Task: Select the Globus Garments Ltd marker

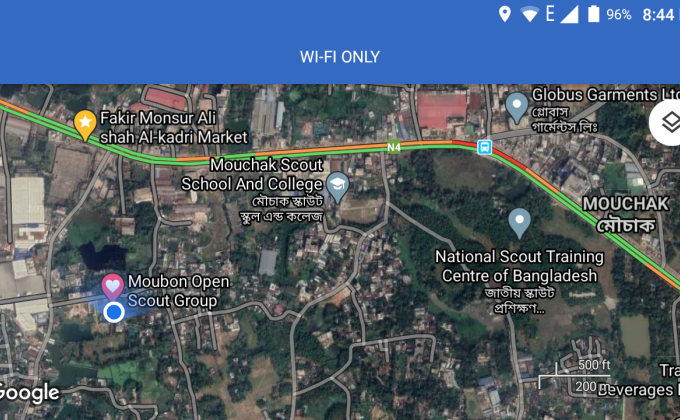Action: [517, 104]
